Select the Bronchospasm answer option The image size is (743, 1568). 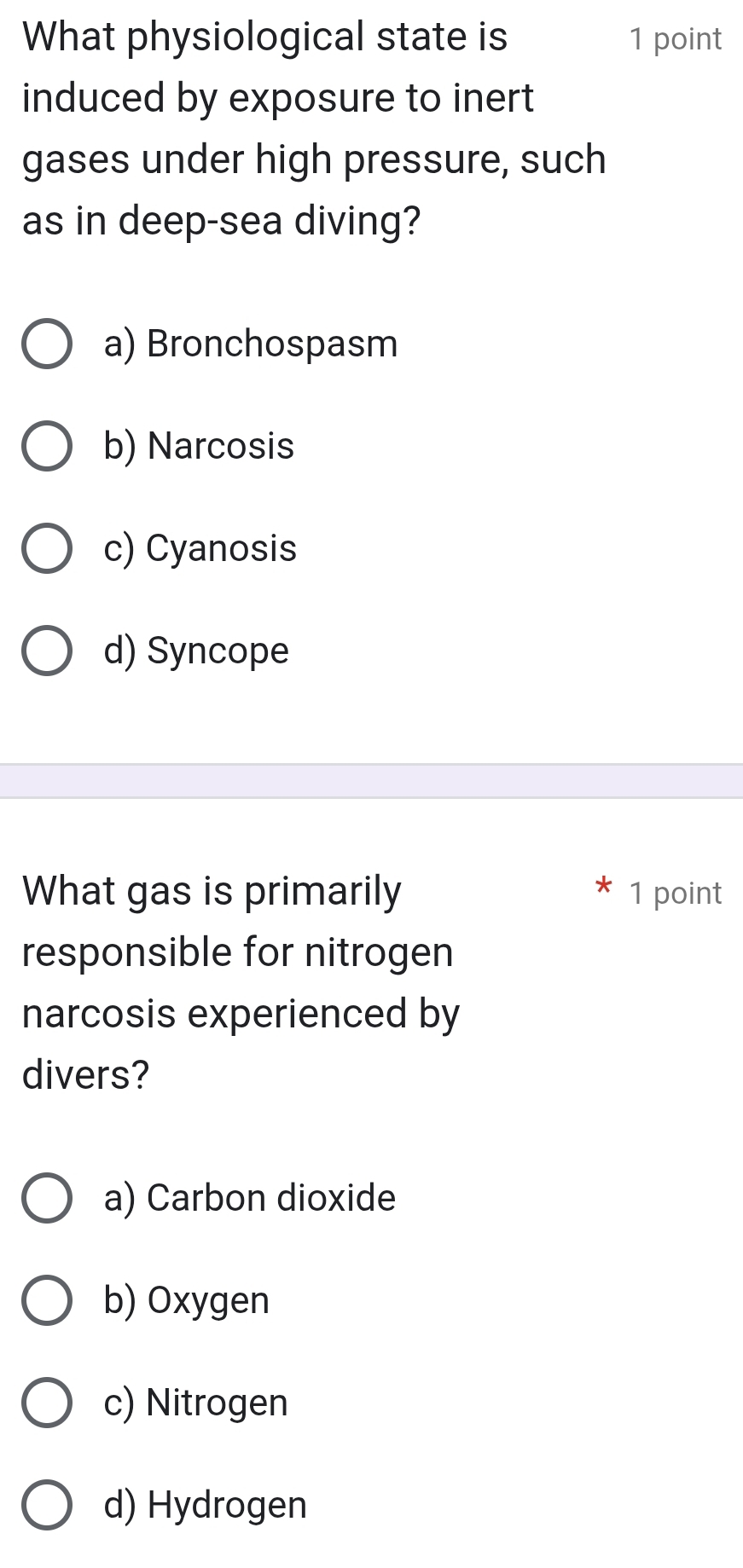tap(47, 344)
